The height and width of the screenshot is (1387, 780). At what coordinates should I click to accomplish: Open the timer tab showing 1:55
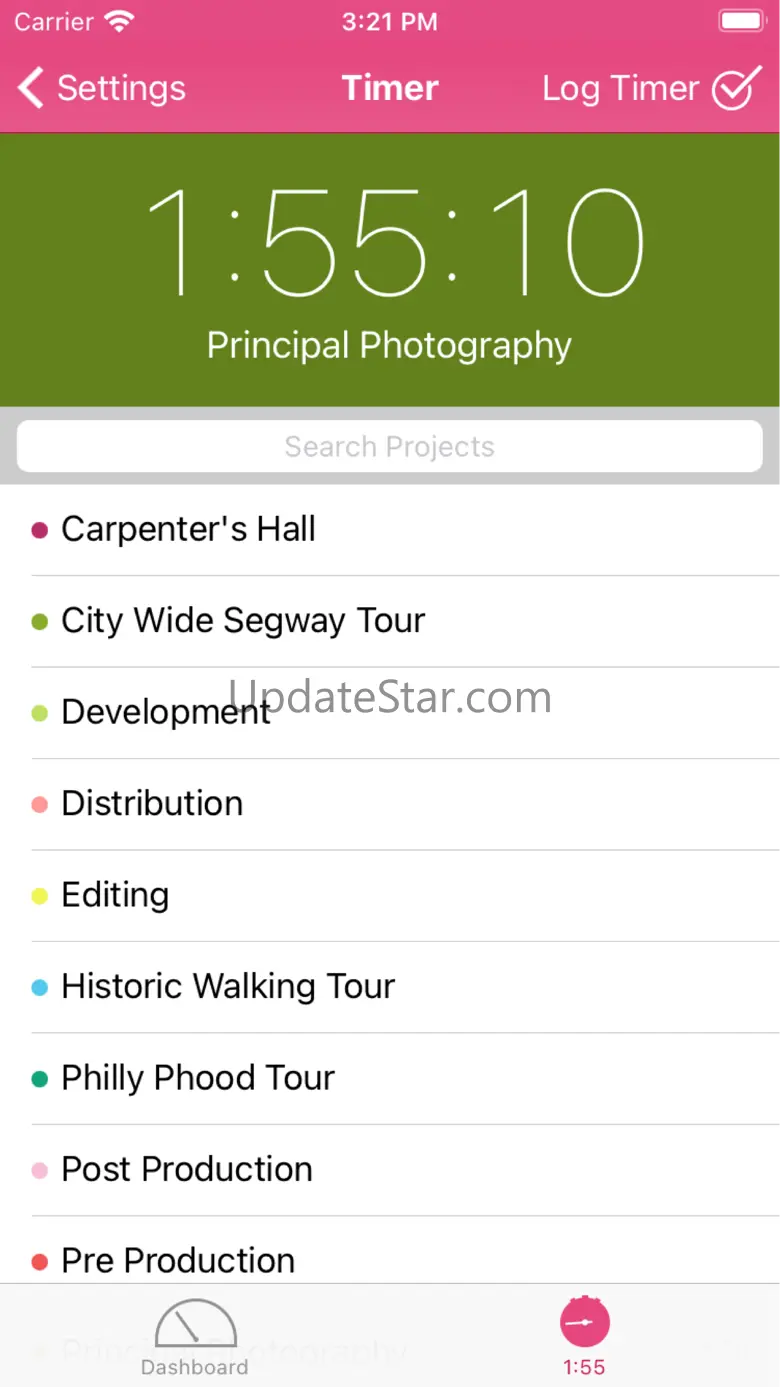tap(584, 1337)
